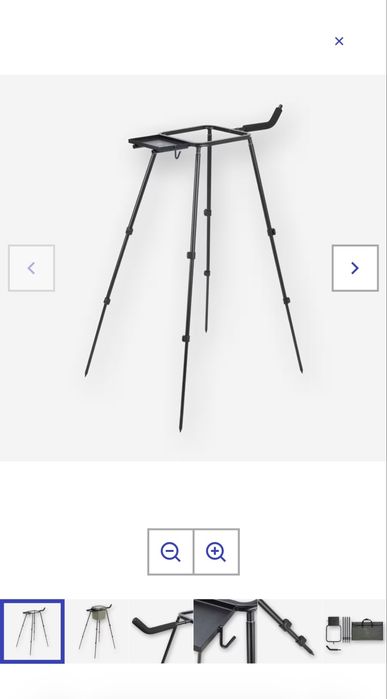Close the image gallery viewer
This screenshot has height=699, width=387.
[x=339, y=41]
